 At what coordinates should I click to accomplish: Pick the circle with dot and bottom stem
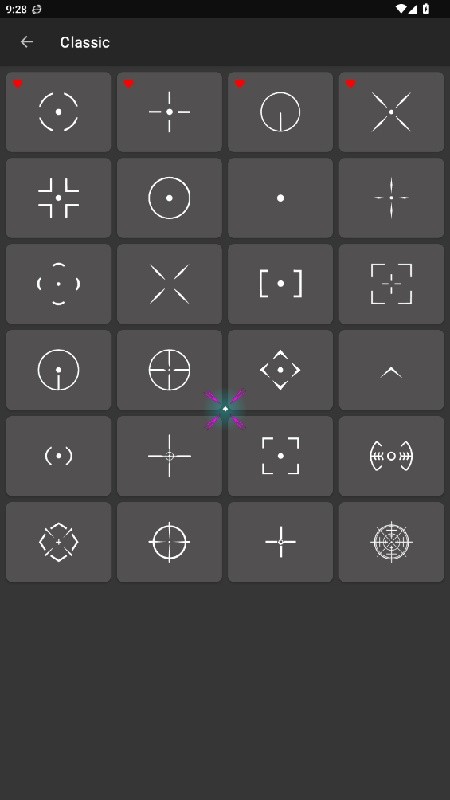58,370
